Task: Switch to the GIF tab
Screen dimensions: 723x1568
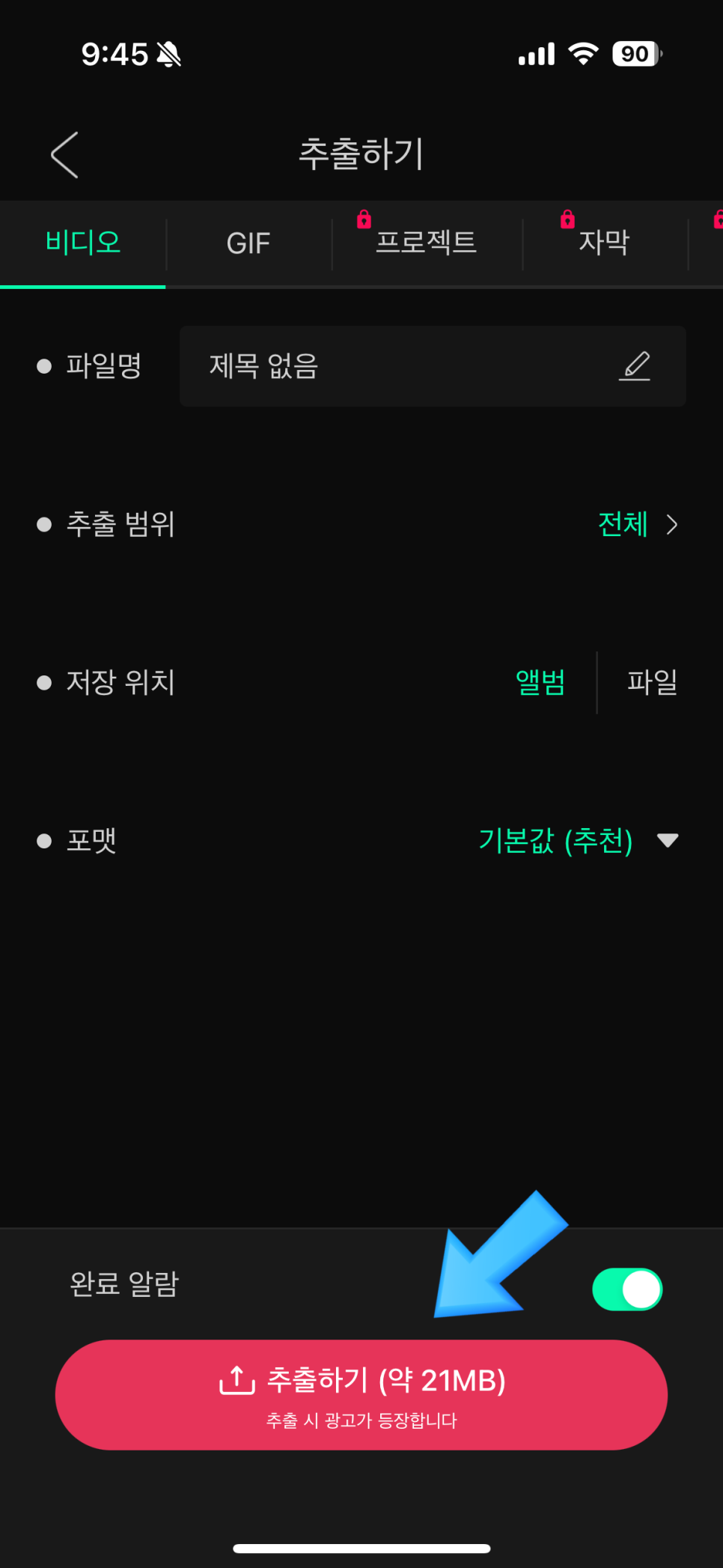Action: click(248, 243)
